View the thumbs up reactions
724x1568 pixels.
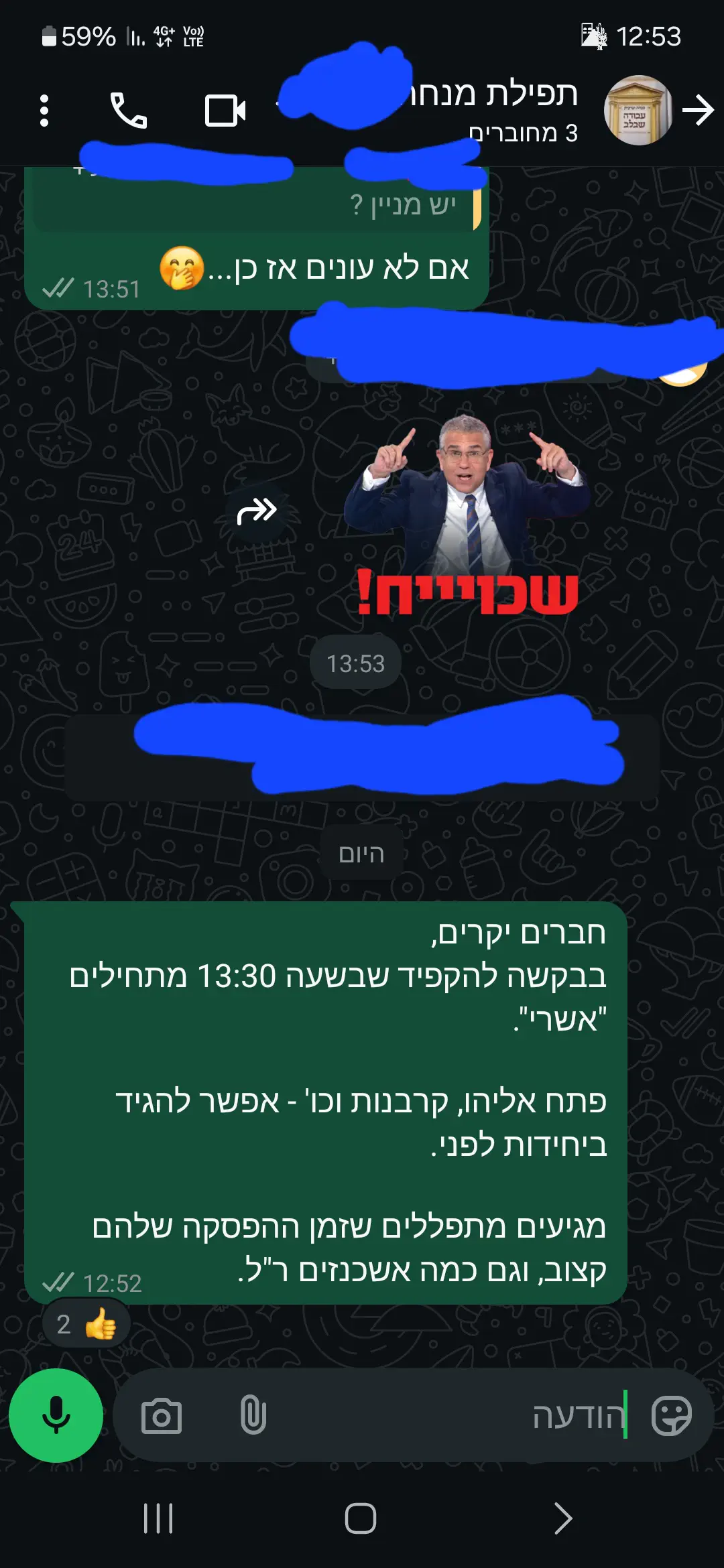86,1324
